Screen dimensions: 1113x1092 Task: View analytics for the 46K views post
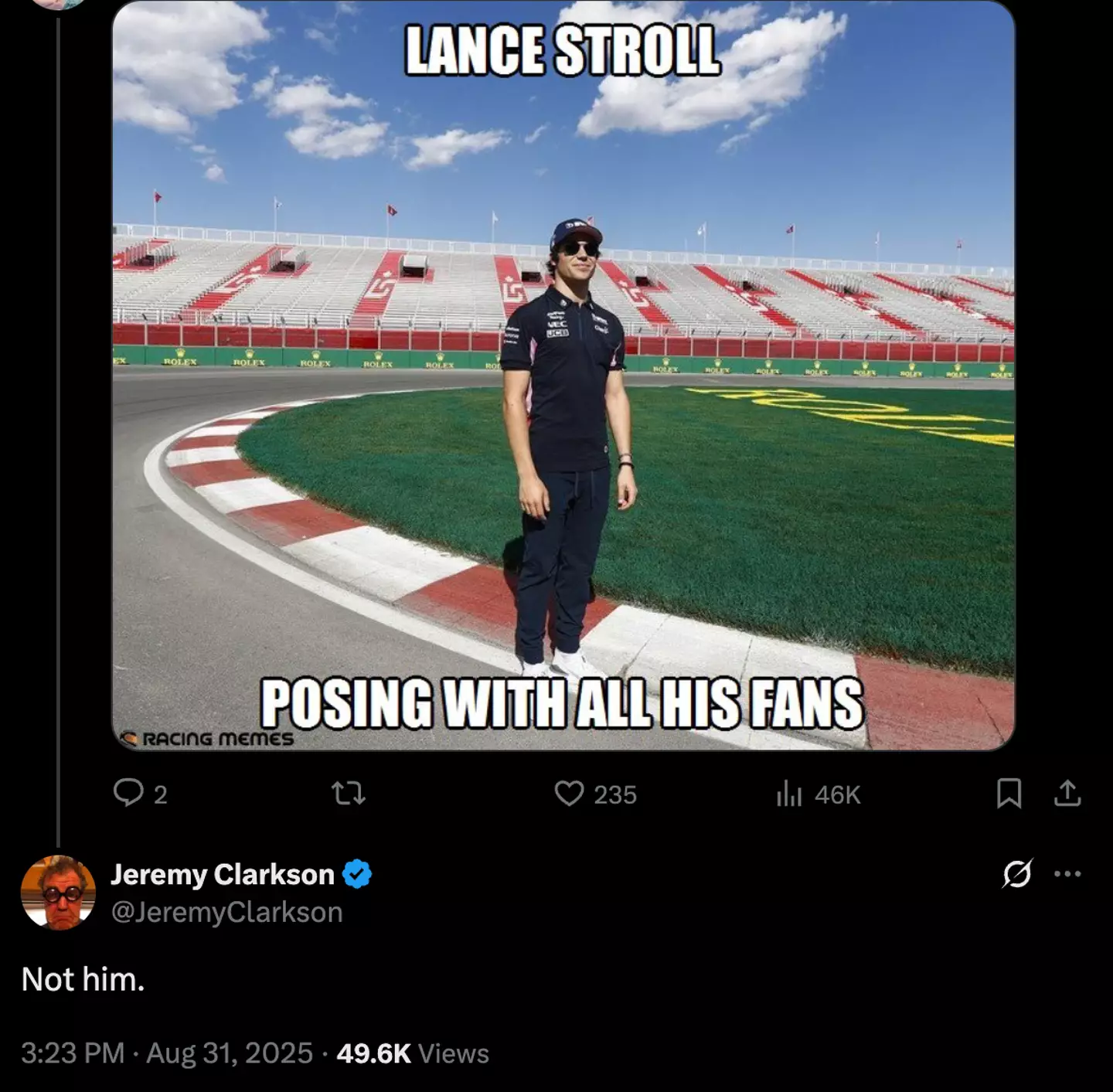(789, 794)
